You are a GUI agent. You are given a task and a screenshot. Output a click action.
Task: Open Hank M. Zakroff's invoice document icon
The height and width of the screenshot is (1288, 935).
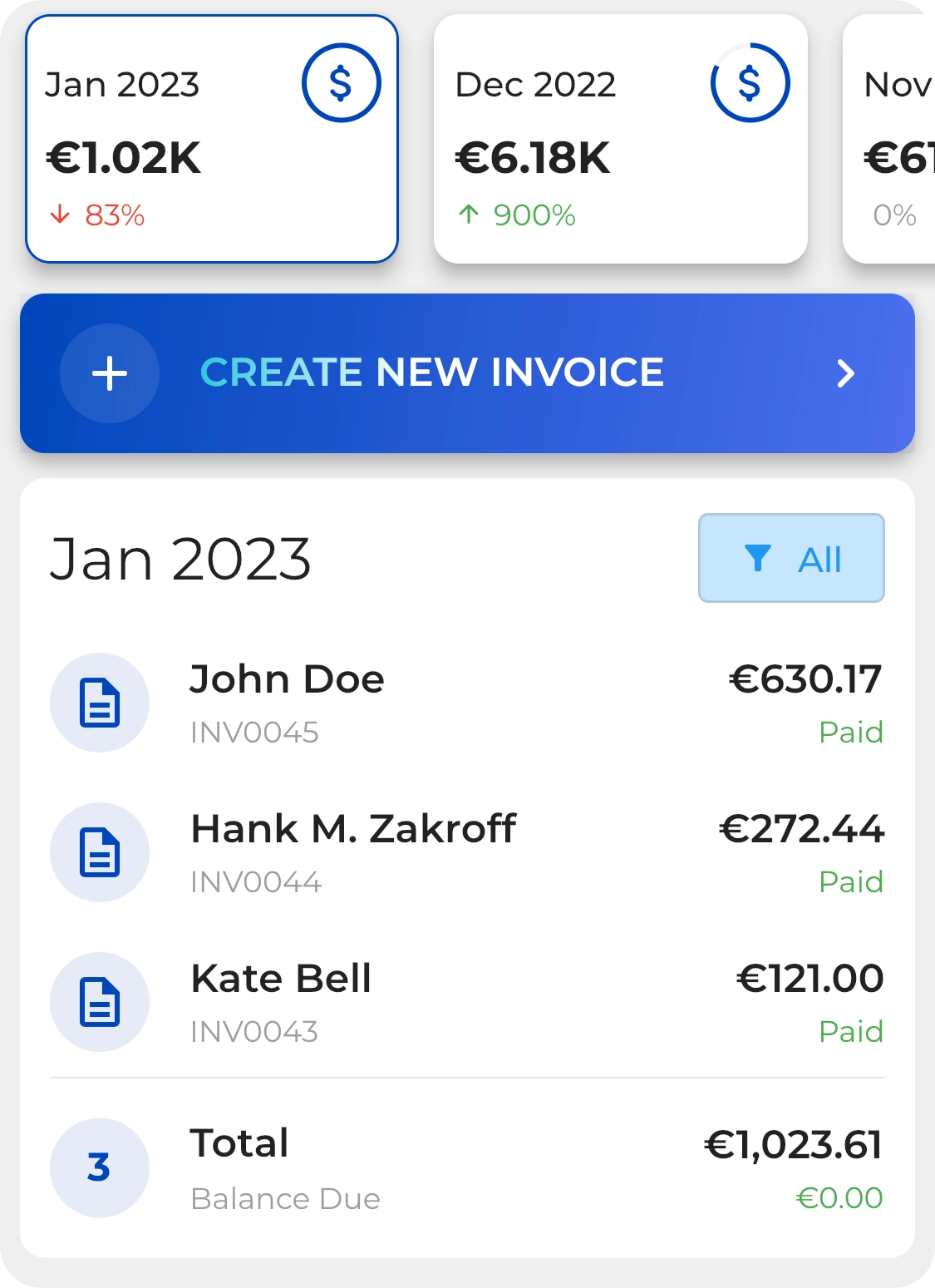click(x=99, y=852)
